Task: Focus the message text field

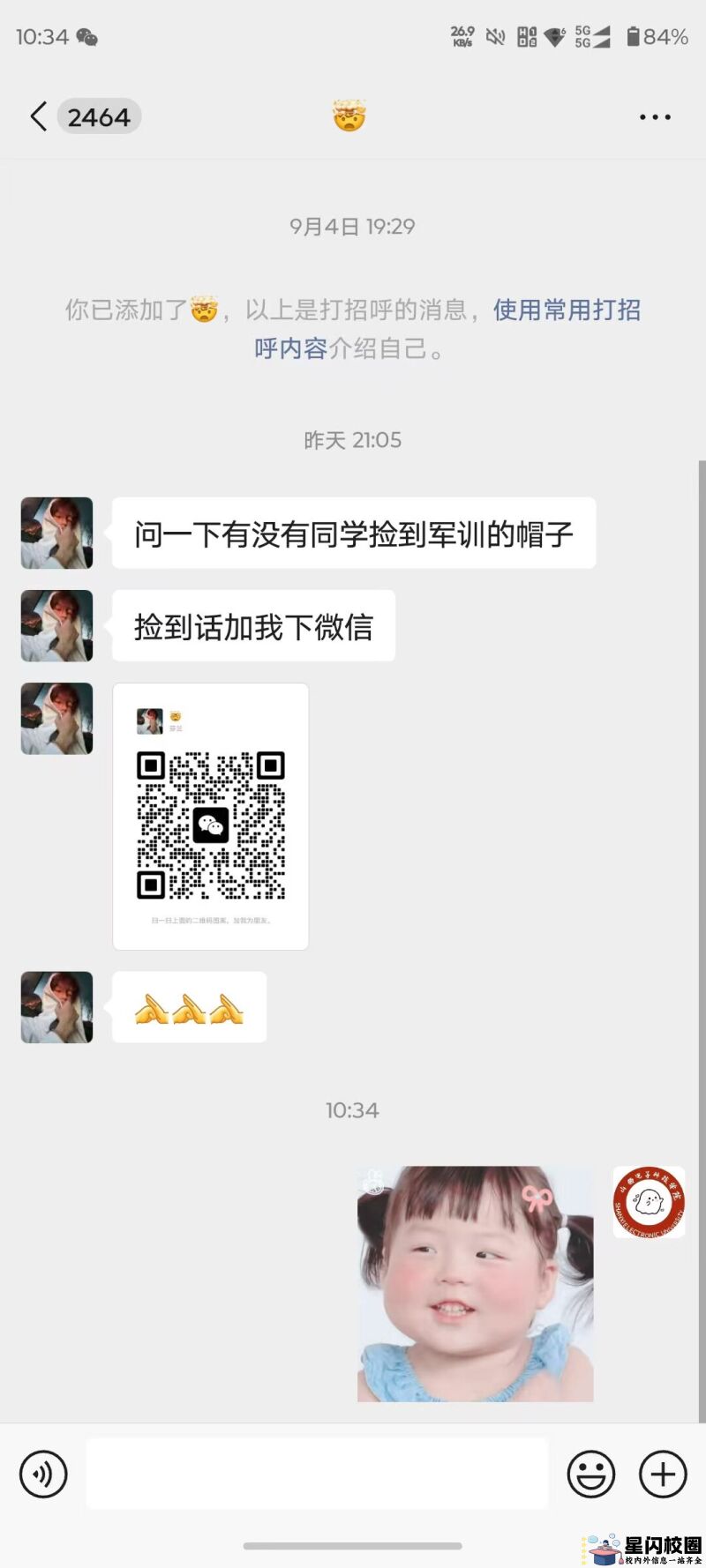Action: pyautogui.click(x=317, y=1474)
